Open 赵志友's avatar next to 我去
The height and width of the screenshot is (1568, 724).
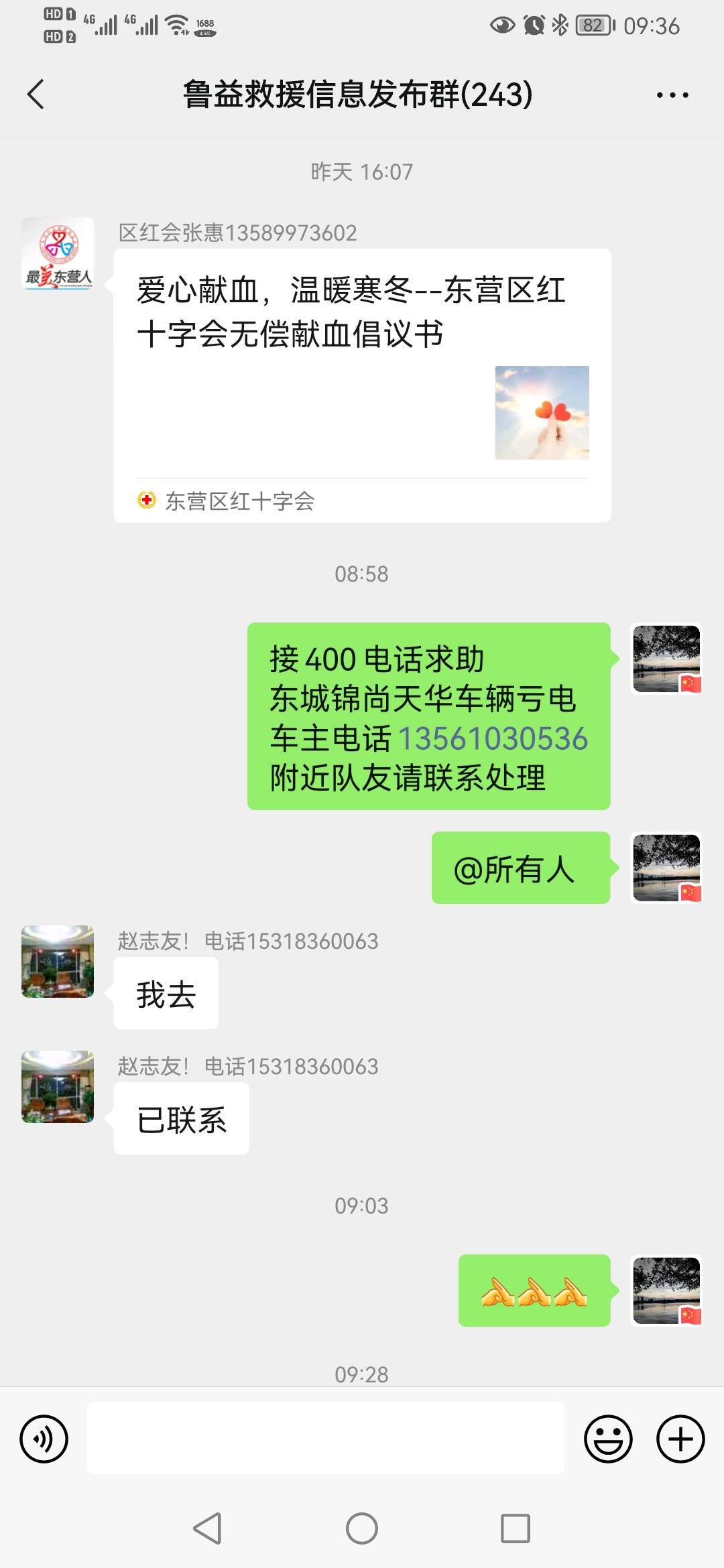(58, 962)
